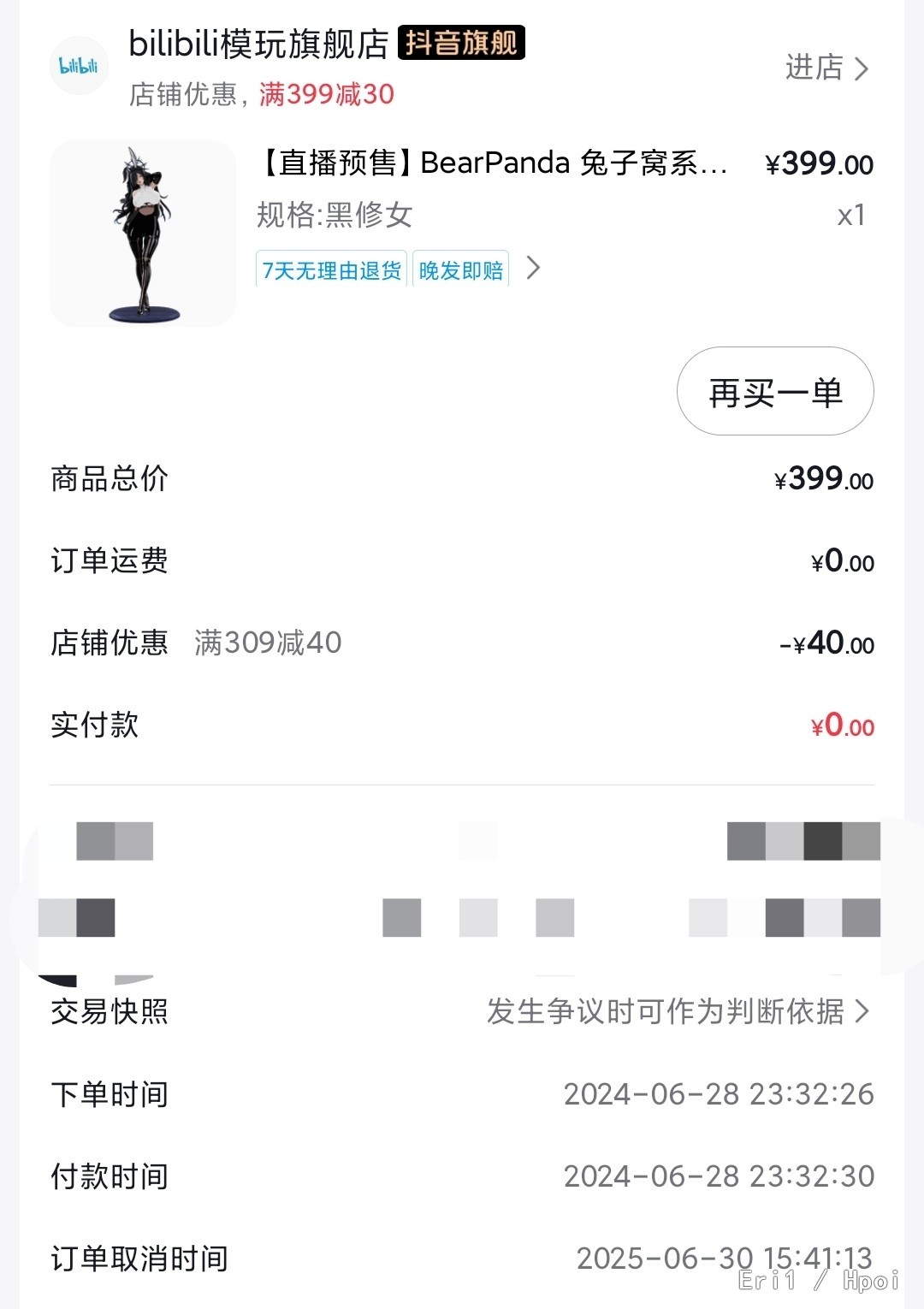Open the bilibili模玩旗舰店 store name
The width and height of the screenshot is (924, 1309).
258,44
